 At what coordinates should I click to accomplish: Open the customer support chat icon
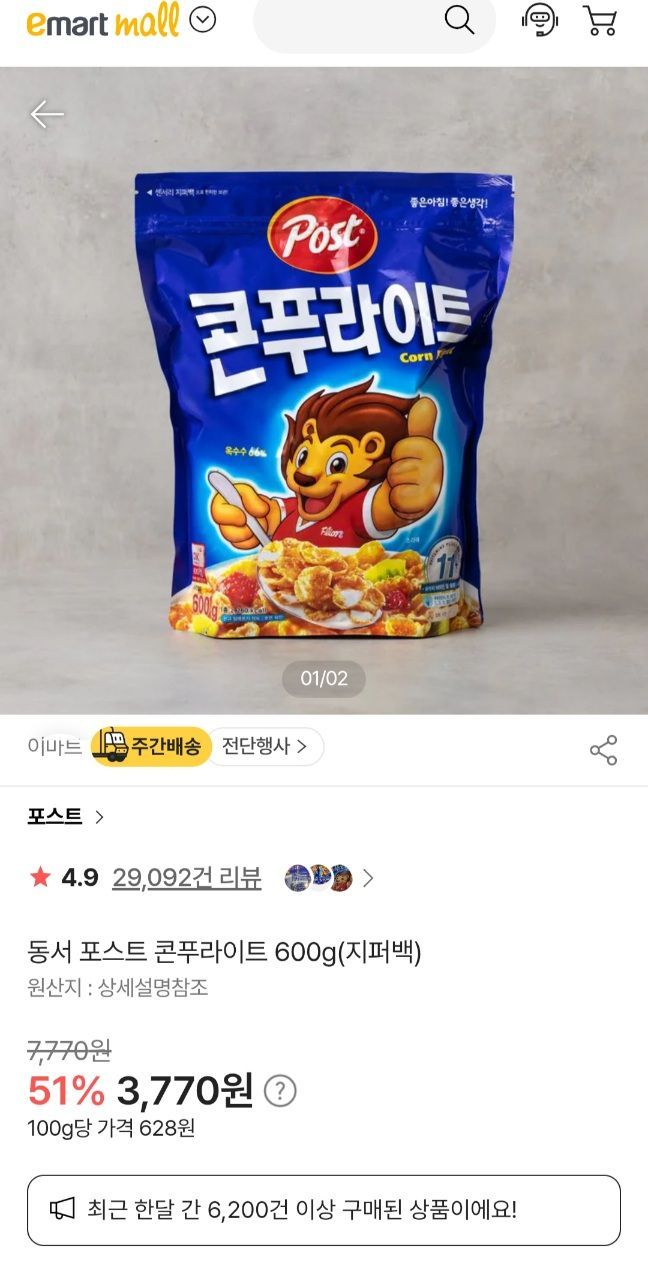pos(539,20)
